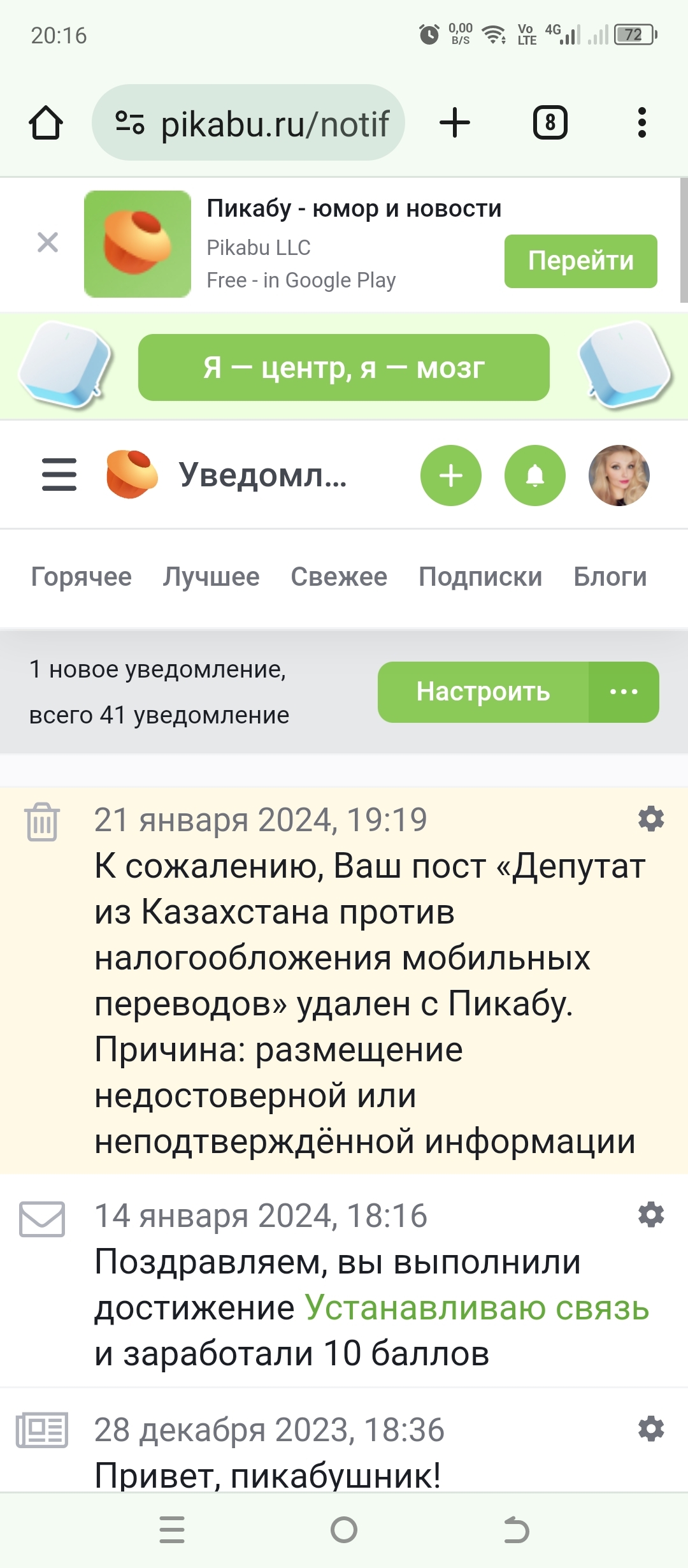
Task: Open the Устанавливаю связь achievement link
Action: (477, 1308)
